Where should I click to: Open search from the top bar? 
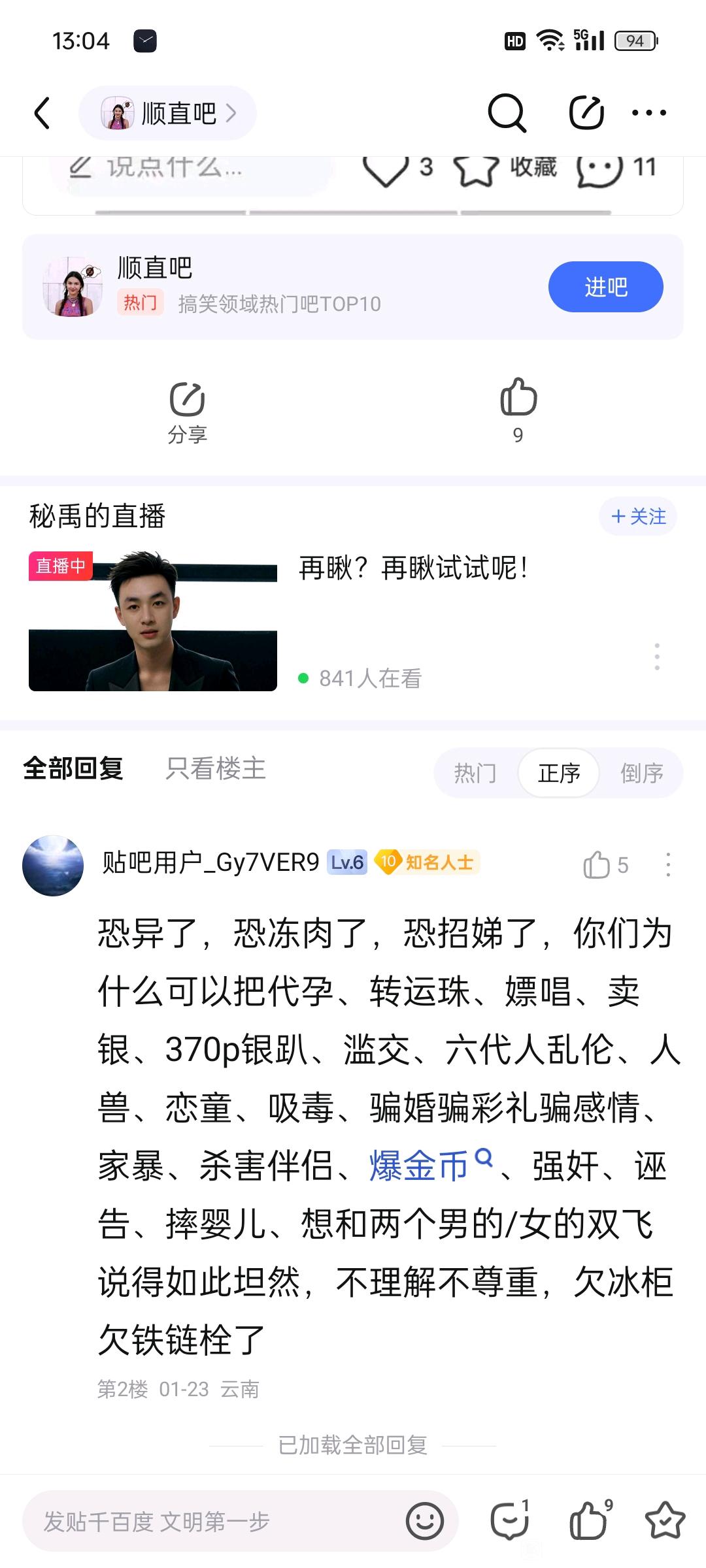pyautogui.click(x=507, y=113)
